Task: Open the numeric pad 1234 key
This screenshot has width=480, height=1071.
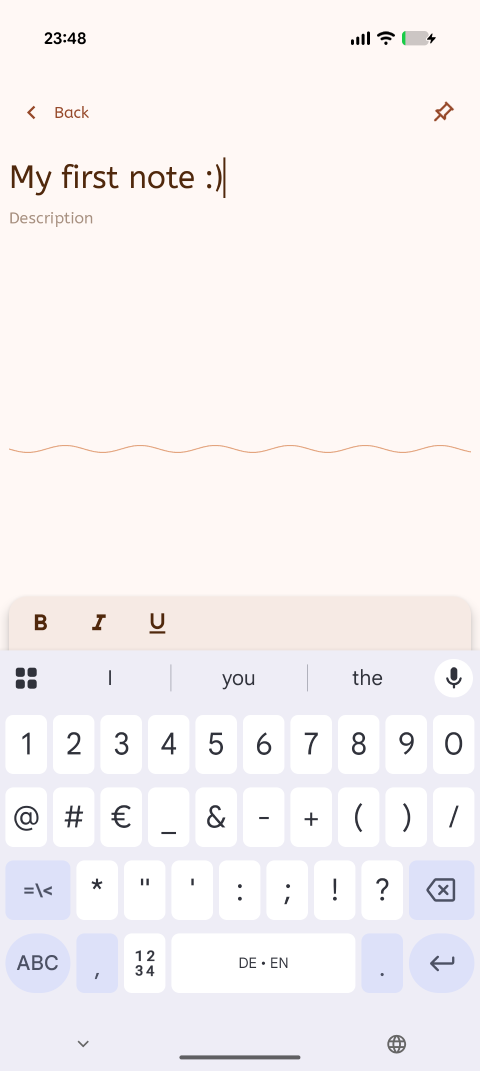Action: click(x=145, y=962)
